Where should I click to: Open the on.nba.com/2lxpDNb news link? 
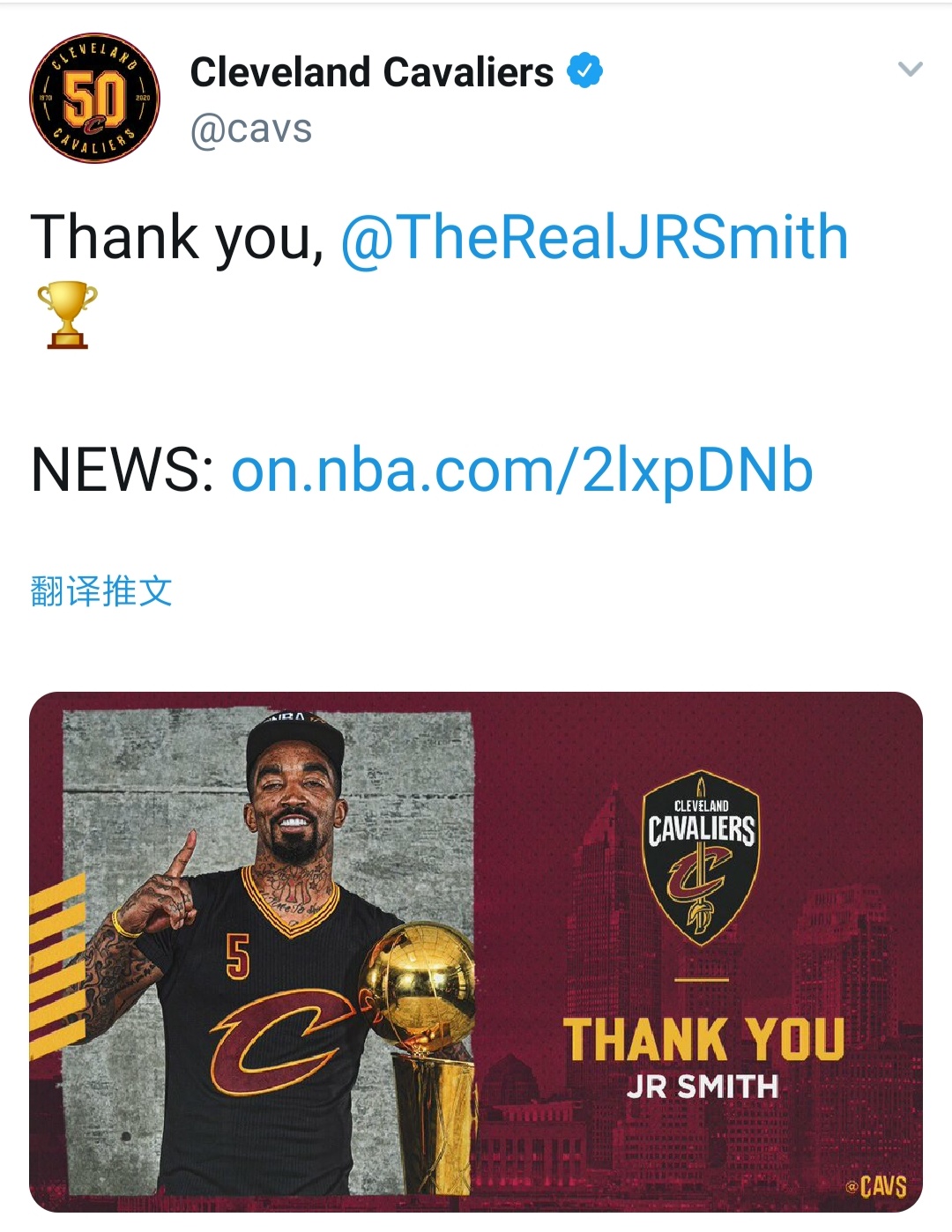click(522, 470)
